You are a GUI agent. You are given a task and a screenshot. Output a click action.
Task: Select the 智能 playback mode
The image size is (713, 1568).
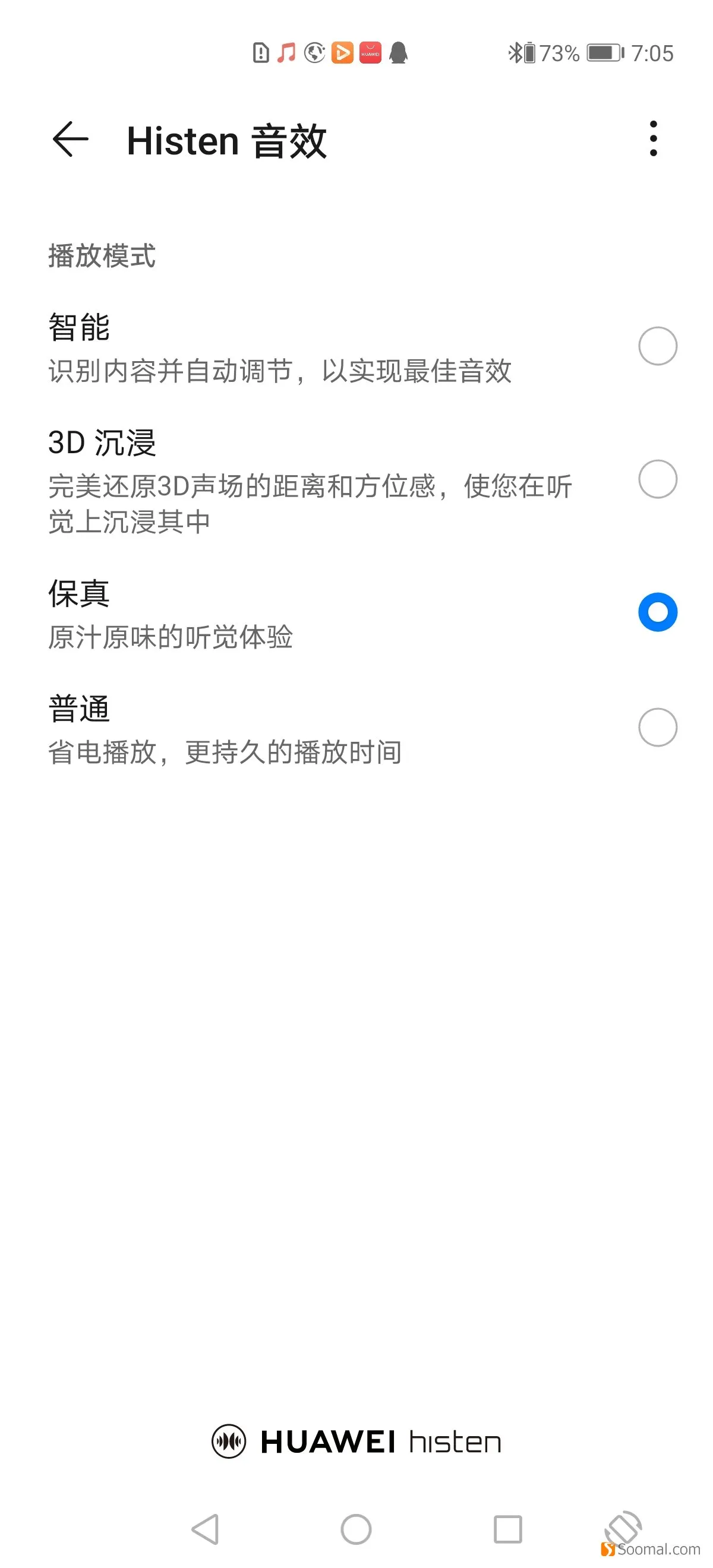[356, 347]
